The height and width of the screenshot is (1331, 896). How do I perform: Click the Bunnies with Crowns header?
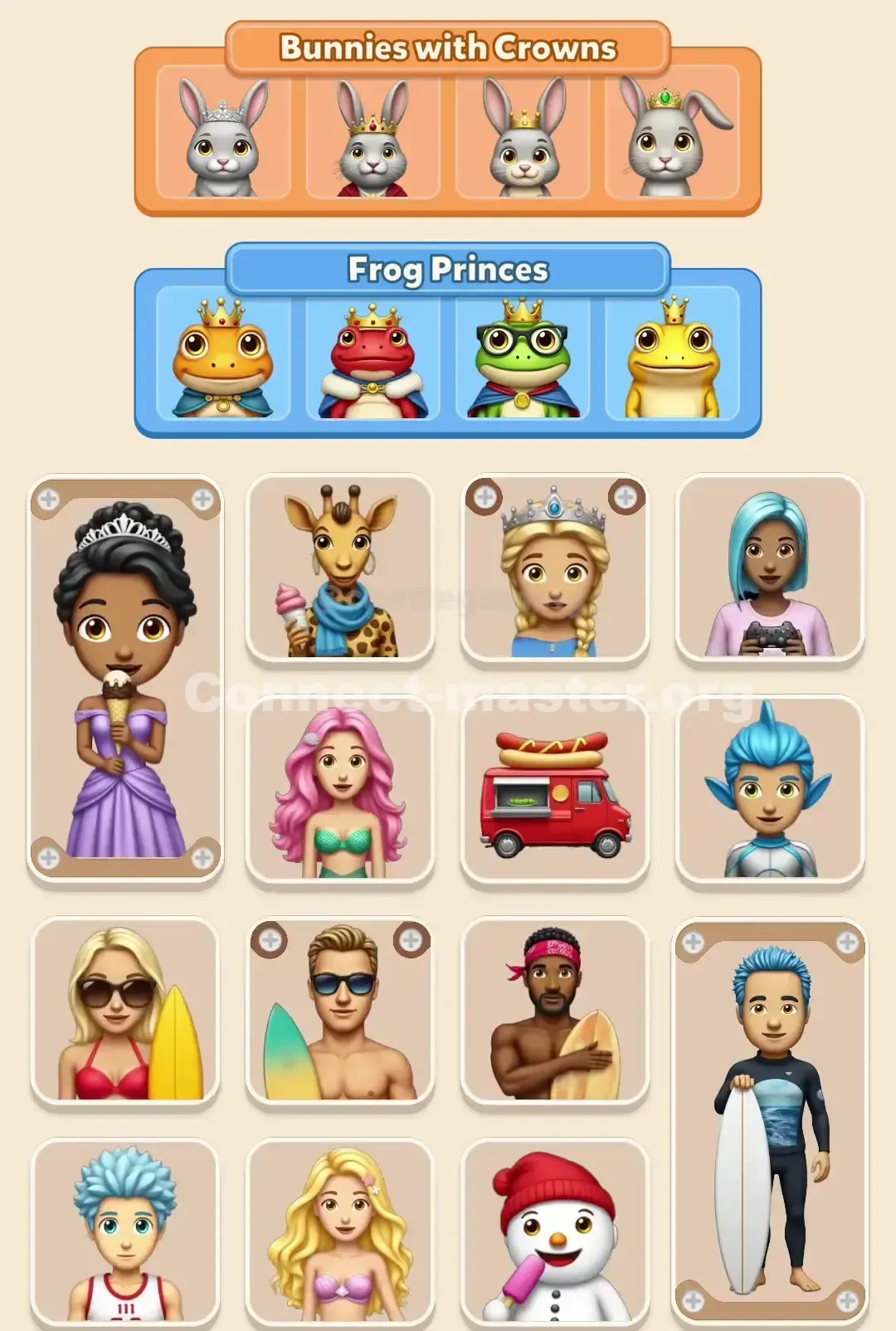point(448,47)
